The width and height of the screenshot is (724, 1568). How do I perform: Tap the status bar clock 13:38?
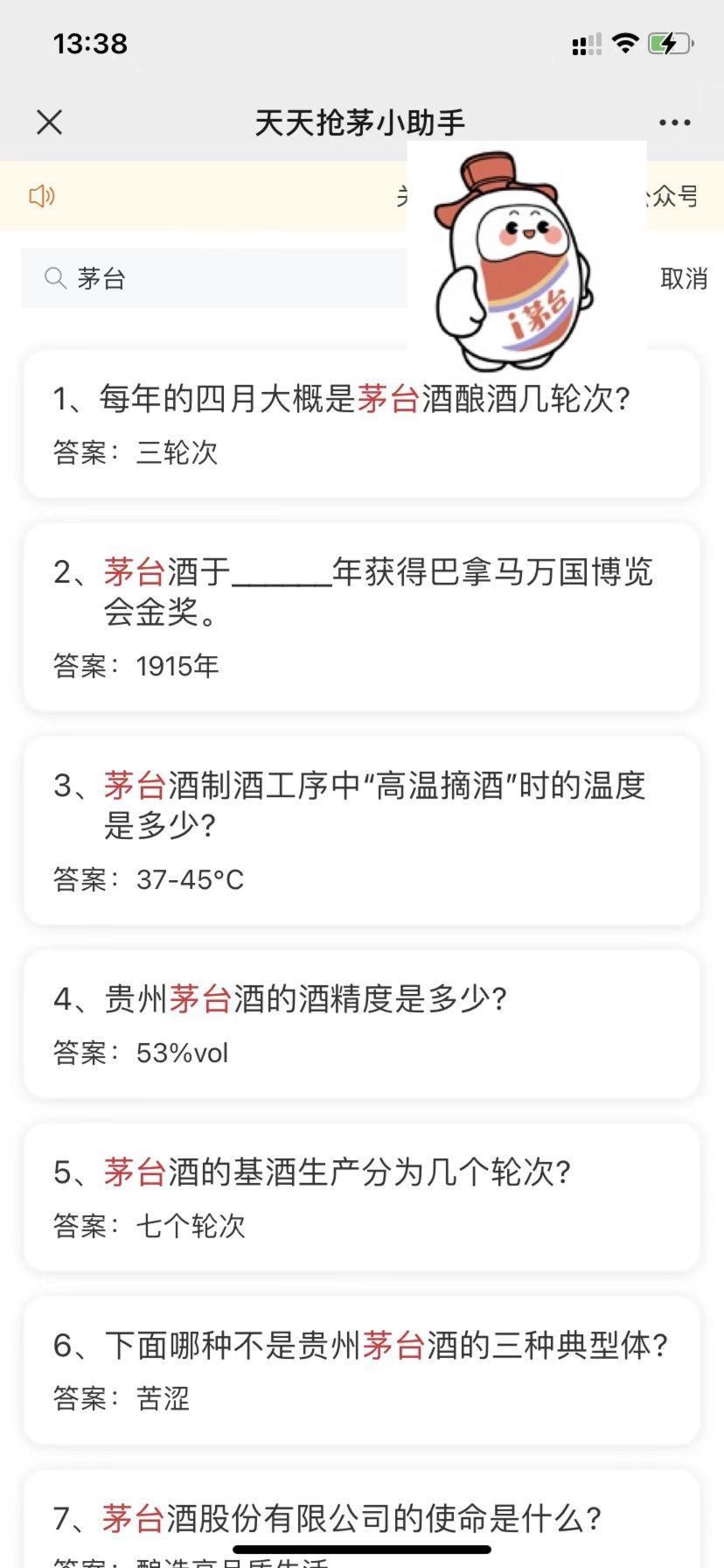[x=89, y=42]
